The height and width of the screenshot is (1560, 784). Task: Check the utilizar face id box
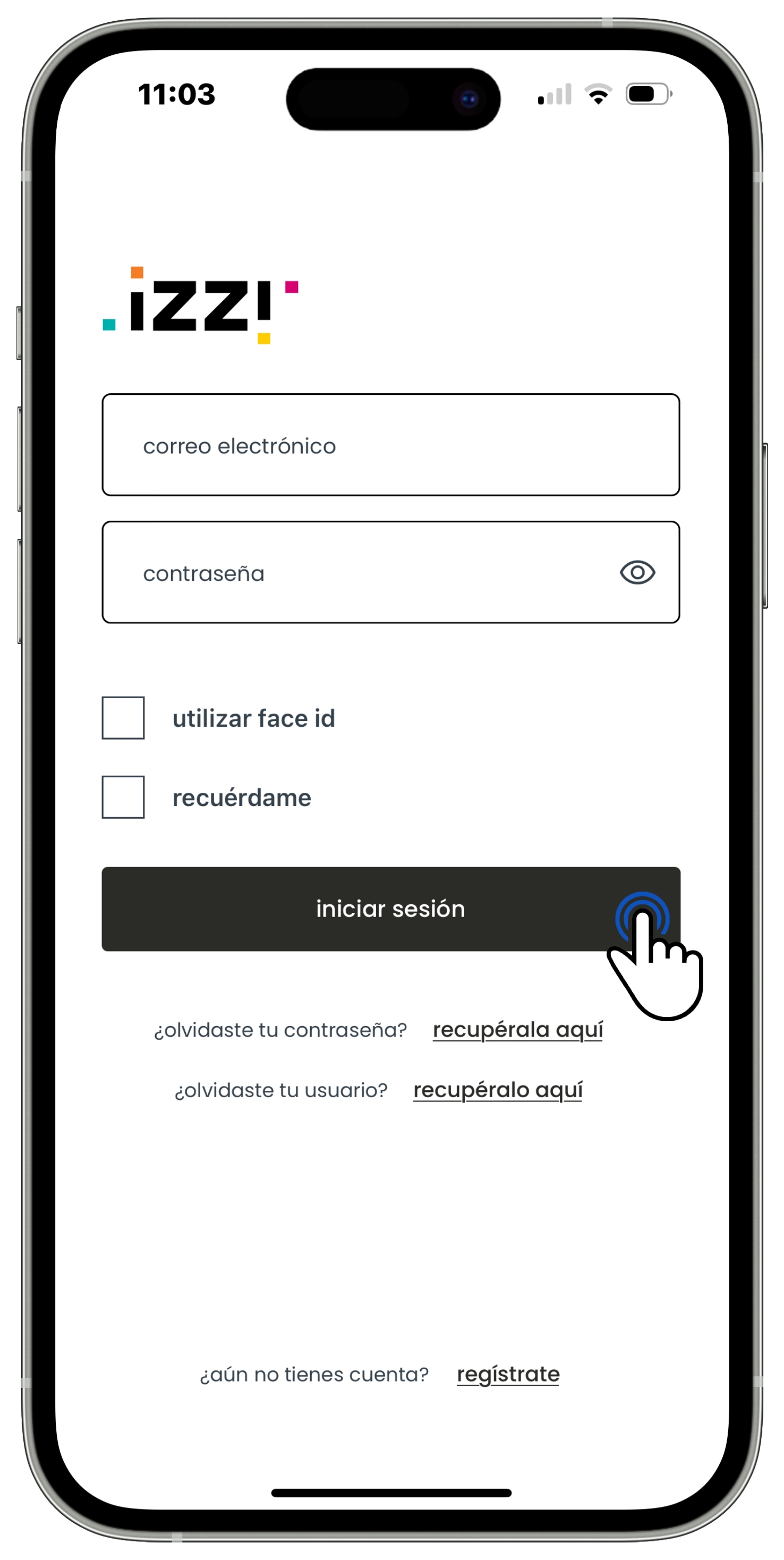[x=123, y=718]
